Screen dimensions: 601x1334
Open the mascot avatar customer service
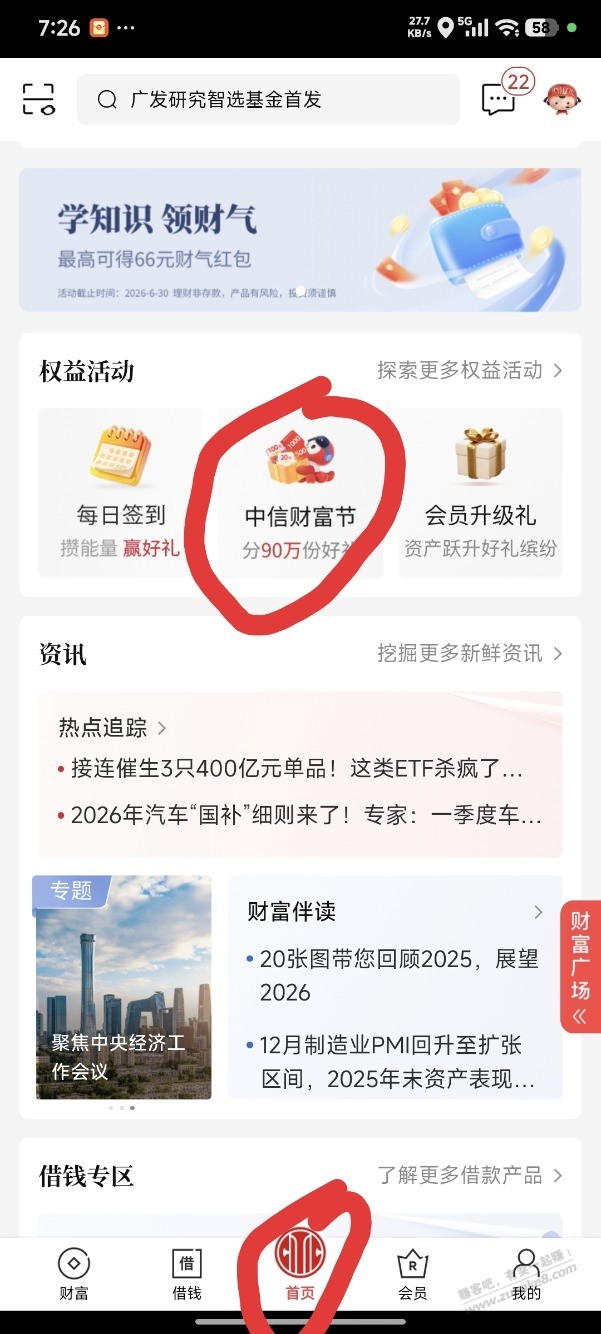point(562,98)
